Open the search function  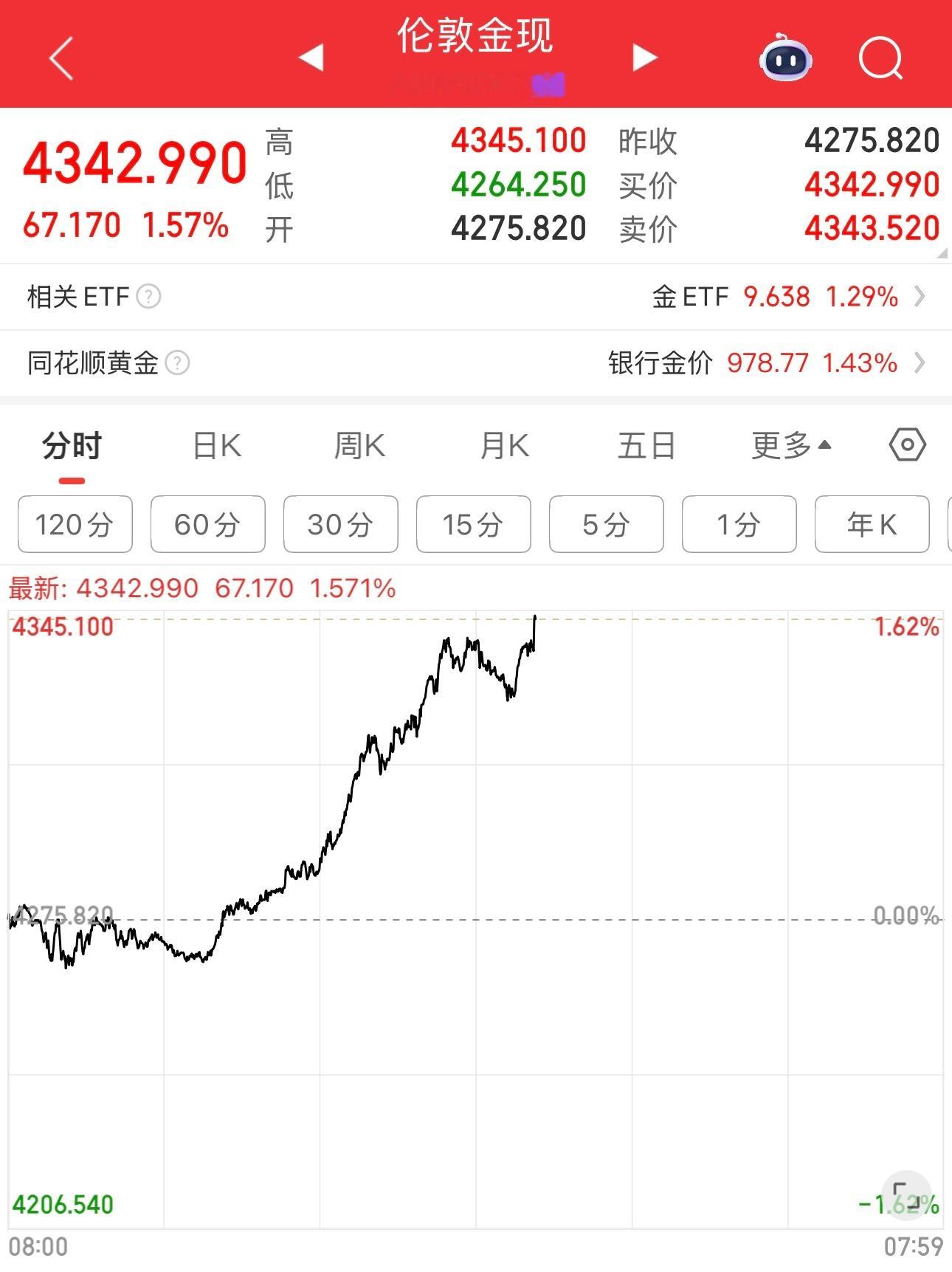coord(882,58)
